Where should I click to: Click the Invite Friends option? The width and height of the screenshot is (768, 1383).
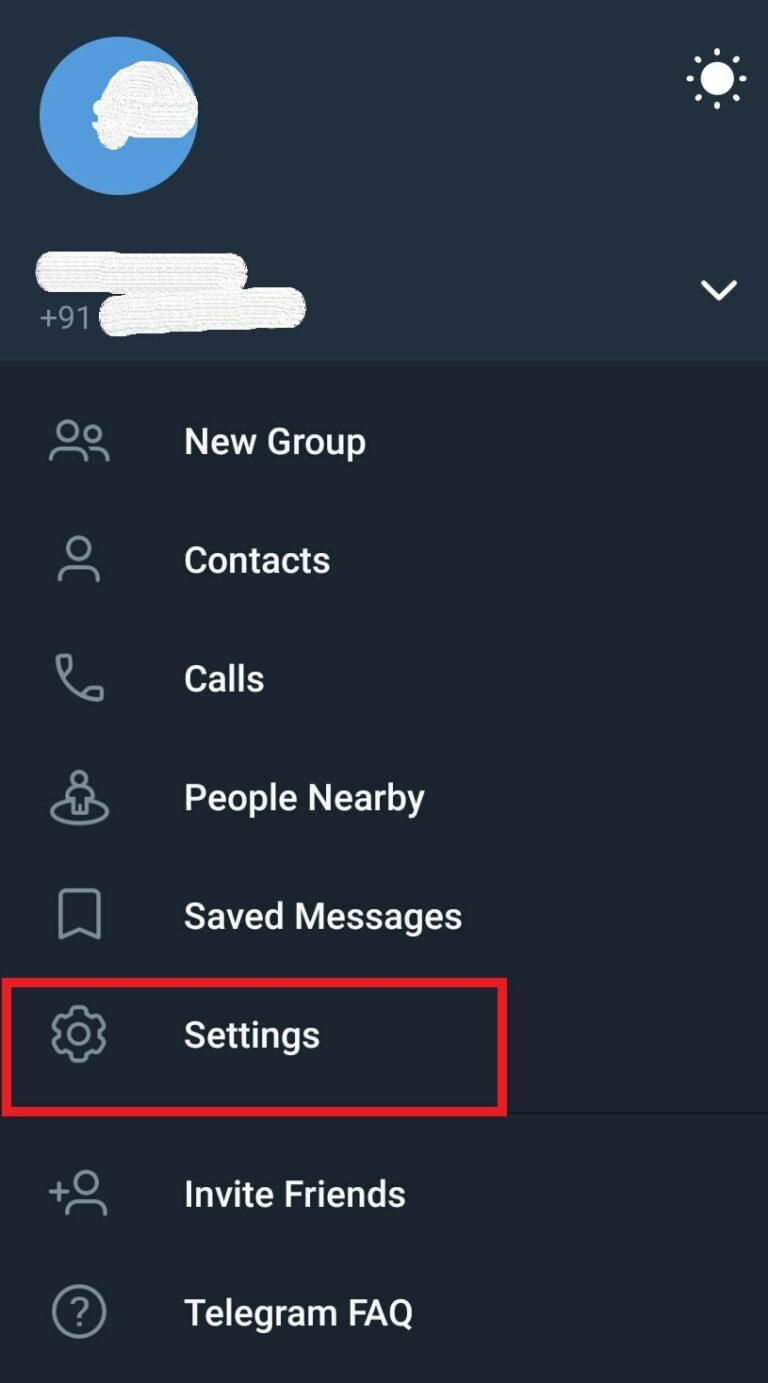(294, 1193)
